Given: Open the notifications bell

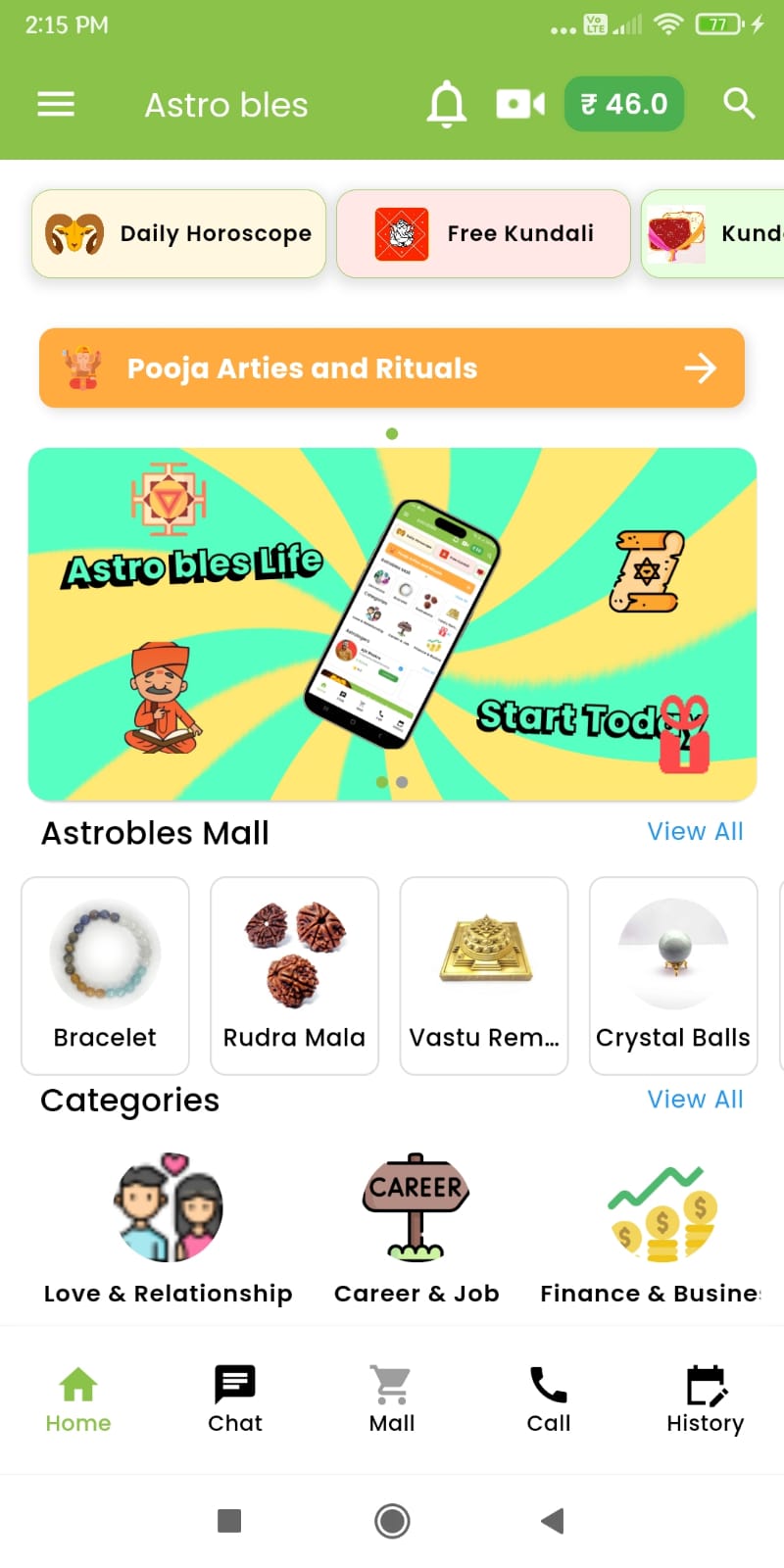Looking at the screenshot, I should tap(446, 104).
